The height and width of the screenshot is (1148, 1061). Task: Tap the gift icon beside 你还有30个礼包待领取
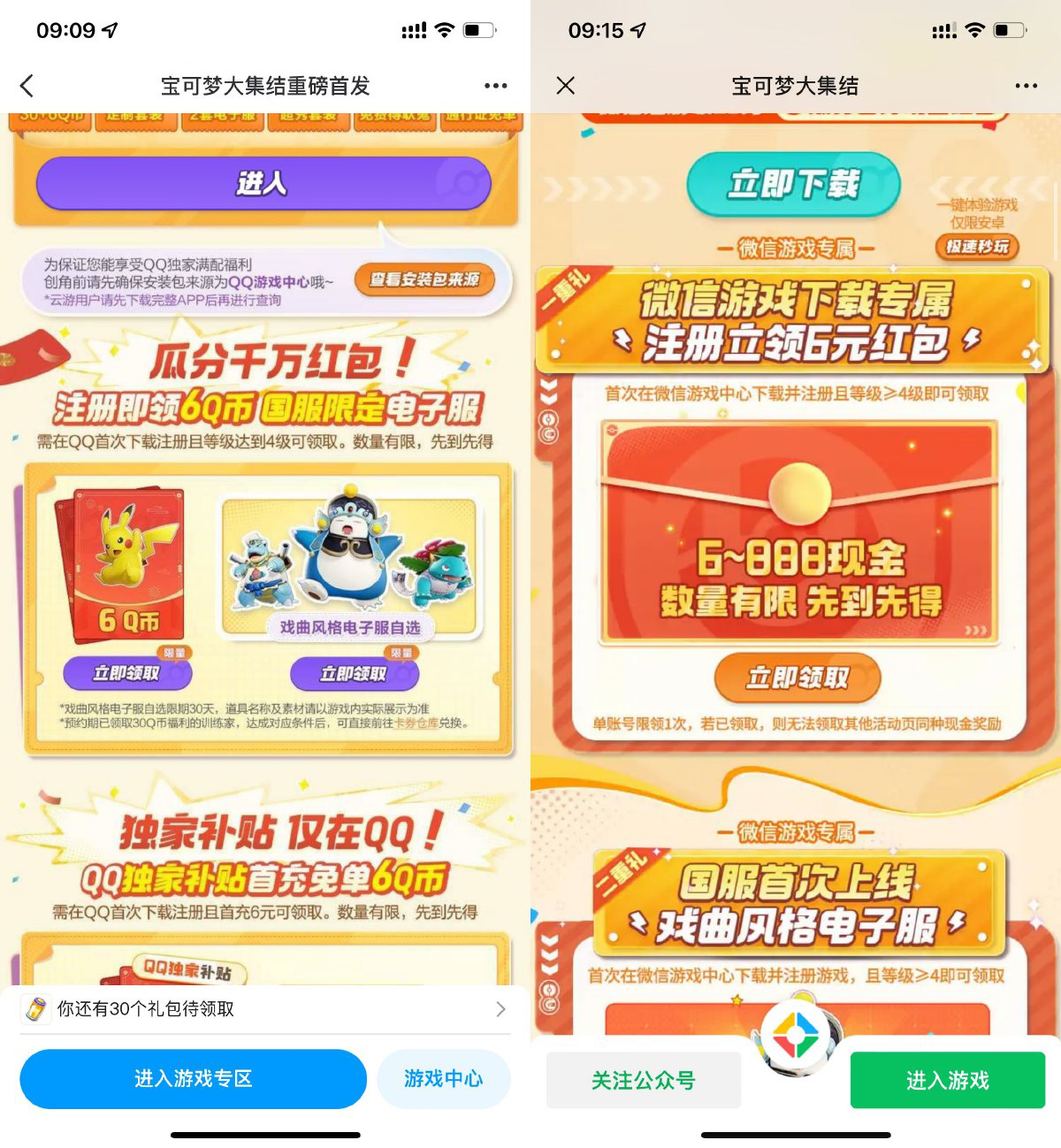(37, 1008)
